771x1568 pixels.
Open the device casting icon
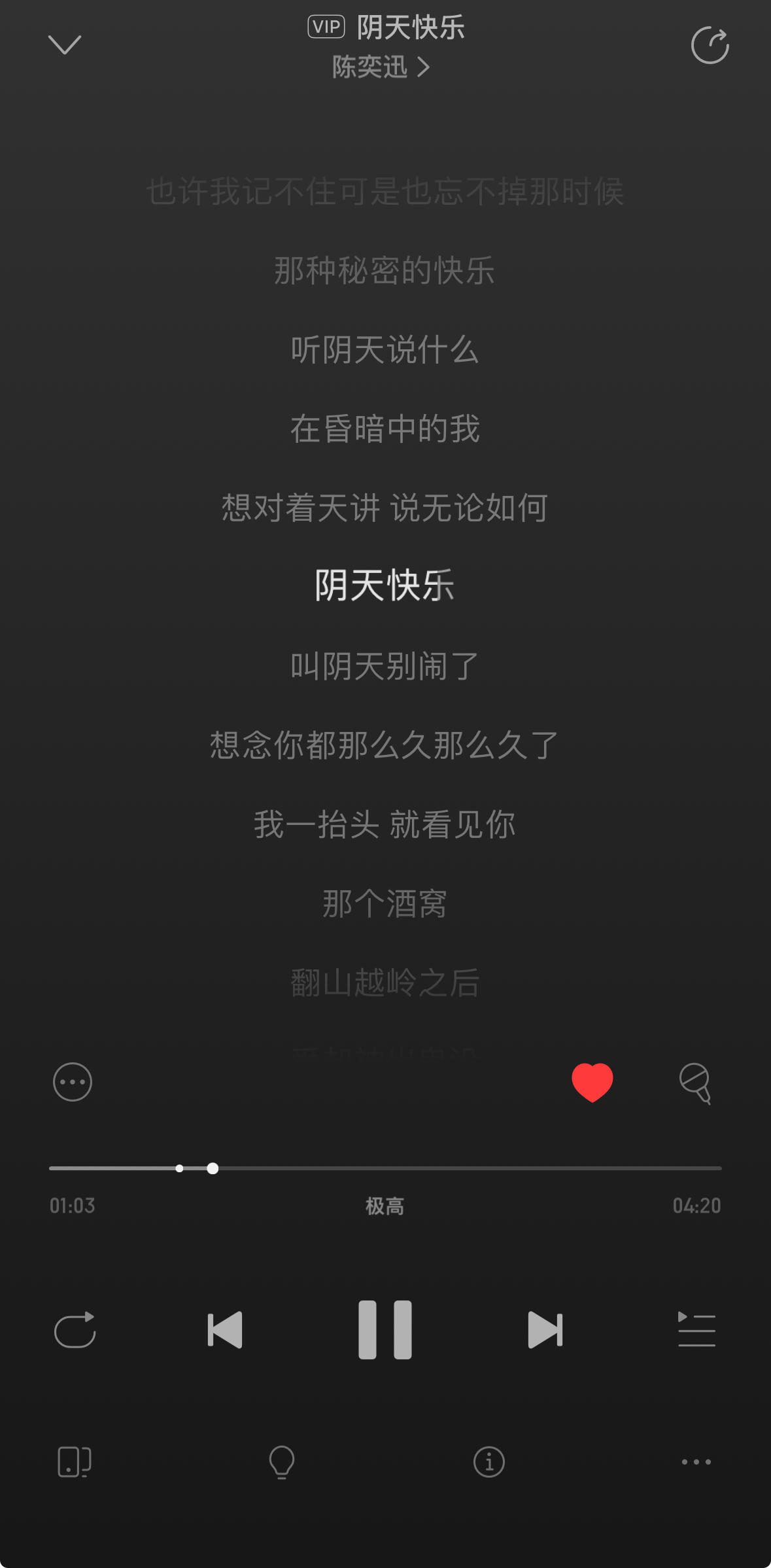[74, 1461]
